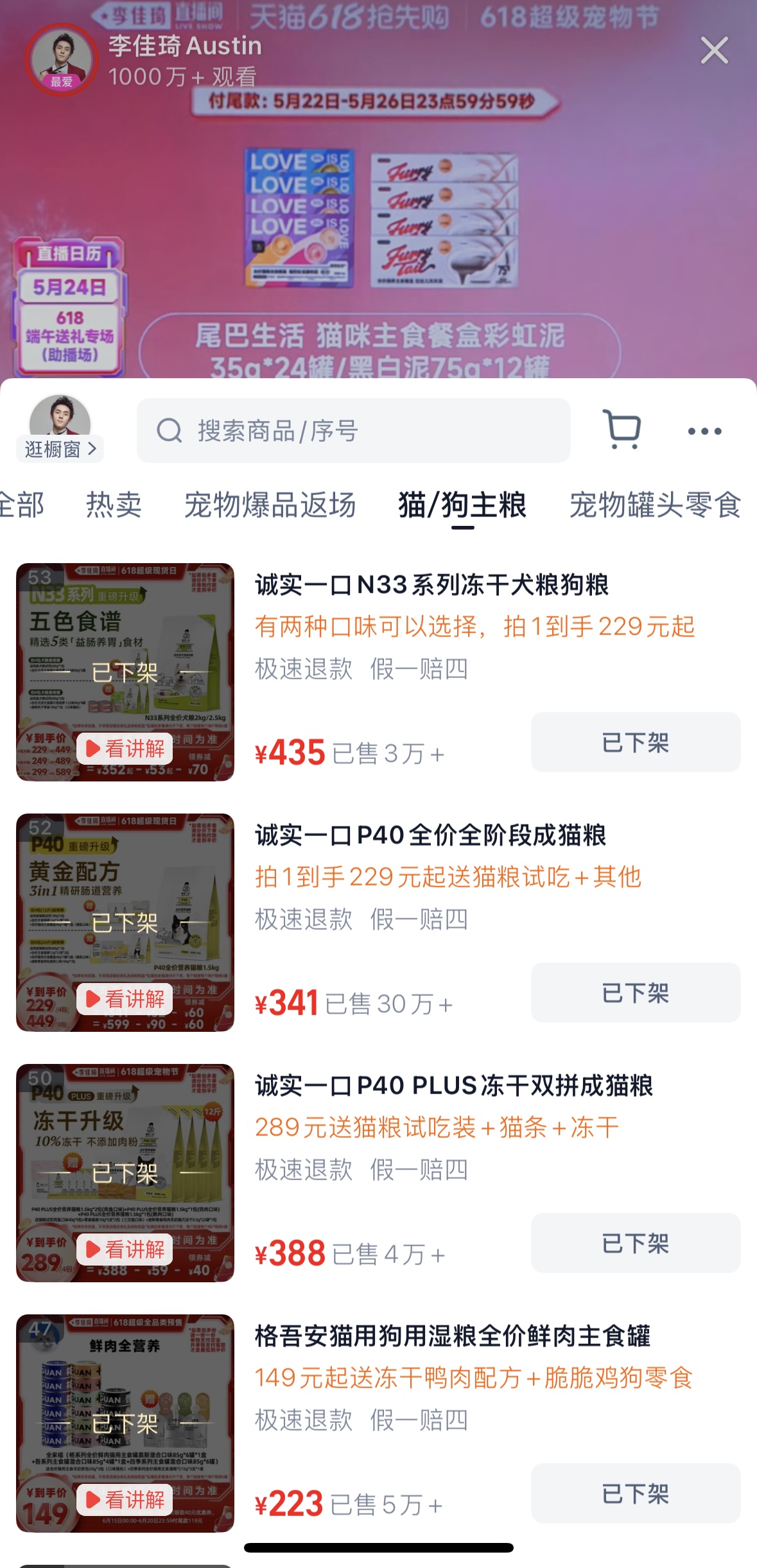Open 李佳琦 Austin's profile avatar
The height and width of the screenshot is (1568, 757).
pos(61,59)
